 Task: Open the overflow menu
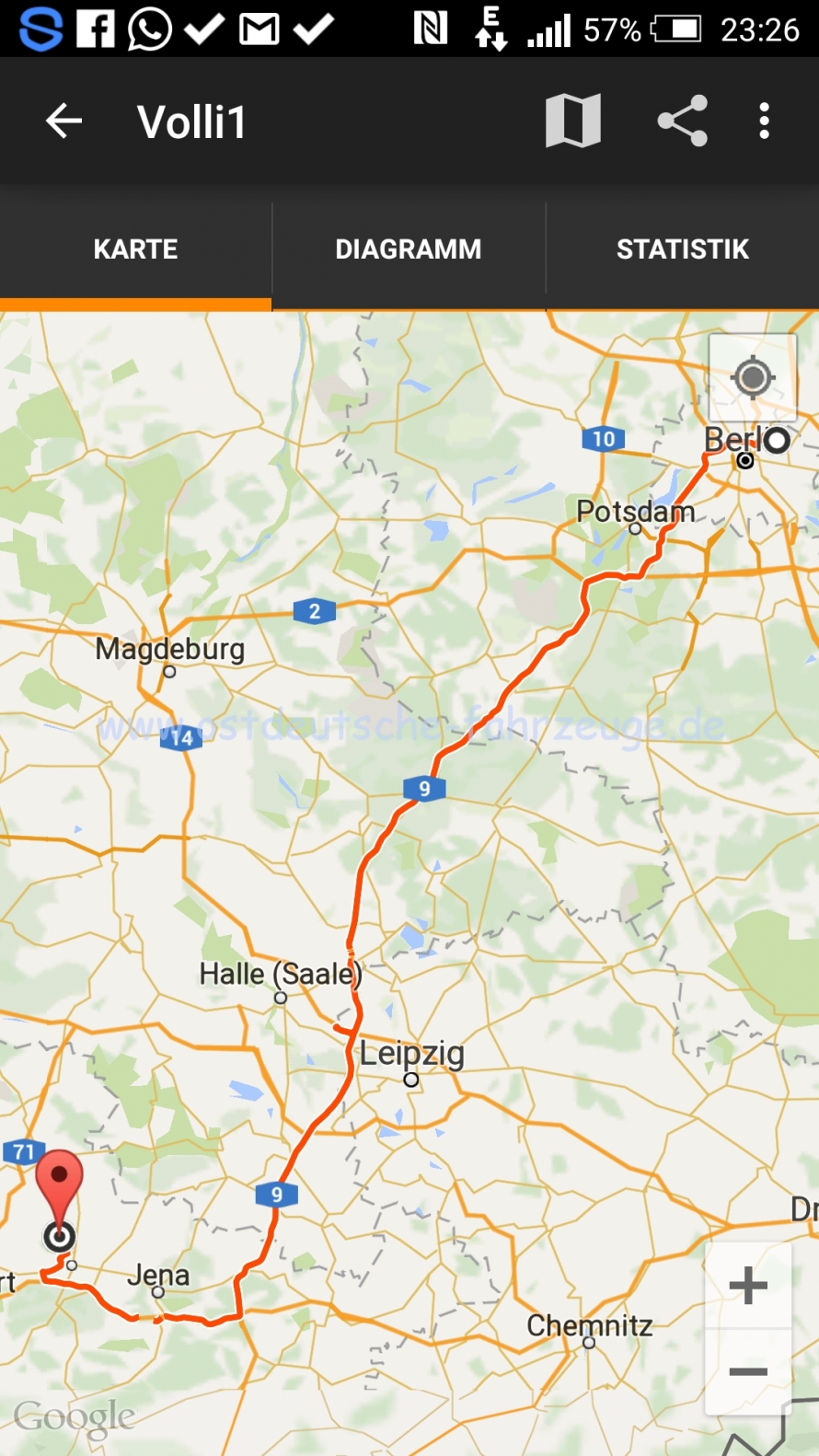pyautogui.click(x=764, y=121)
